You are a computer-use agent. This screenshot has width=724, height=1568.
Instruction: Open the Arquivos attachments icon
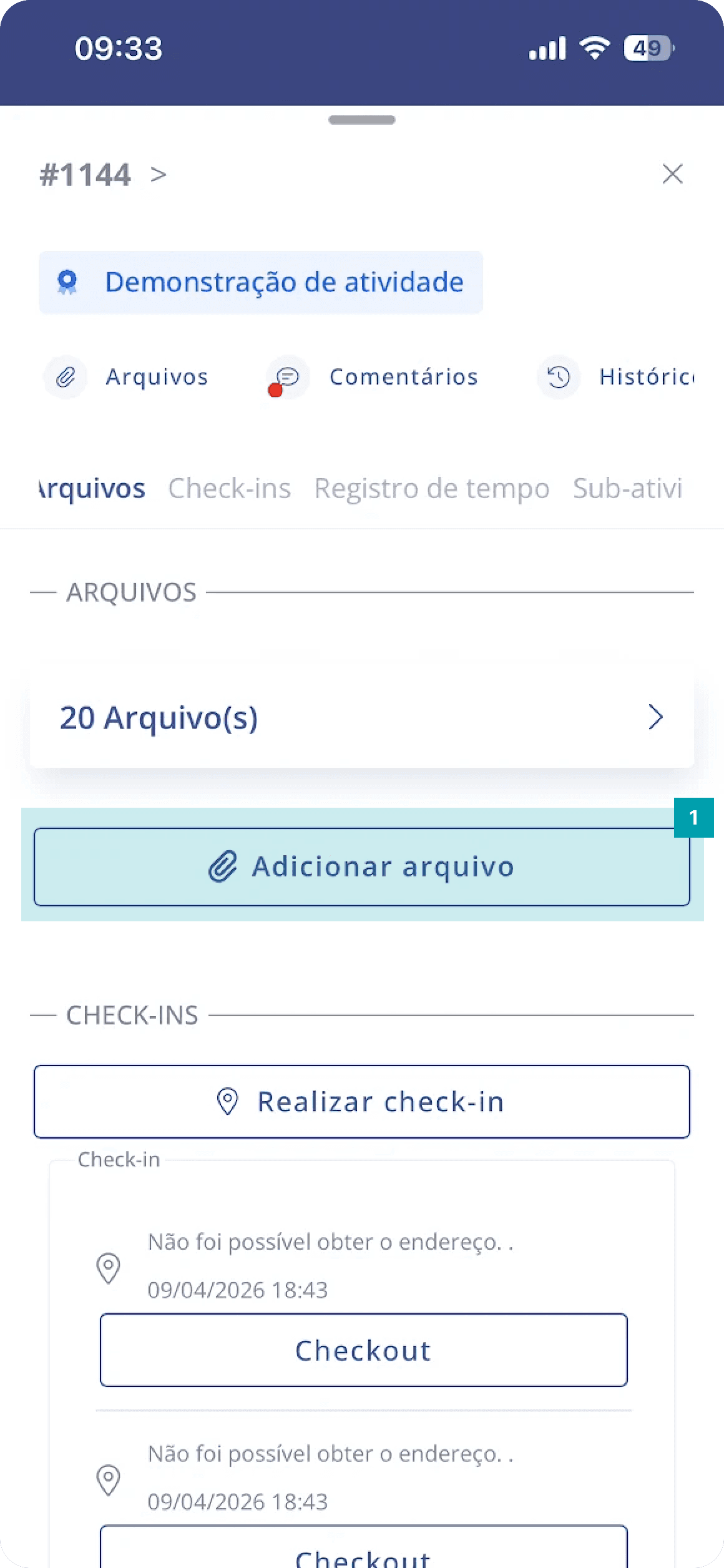tap(64, 377)
